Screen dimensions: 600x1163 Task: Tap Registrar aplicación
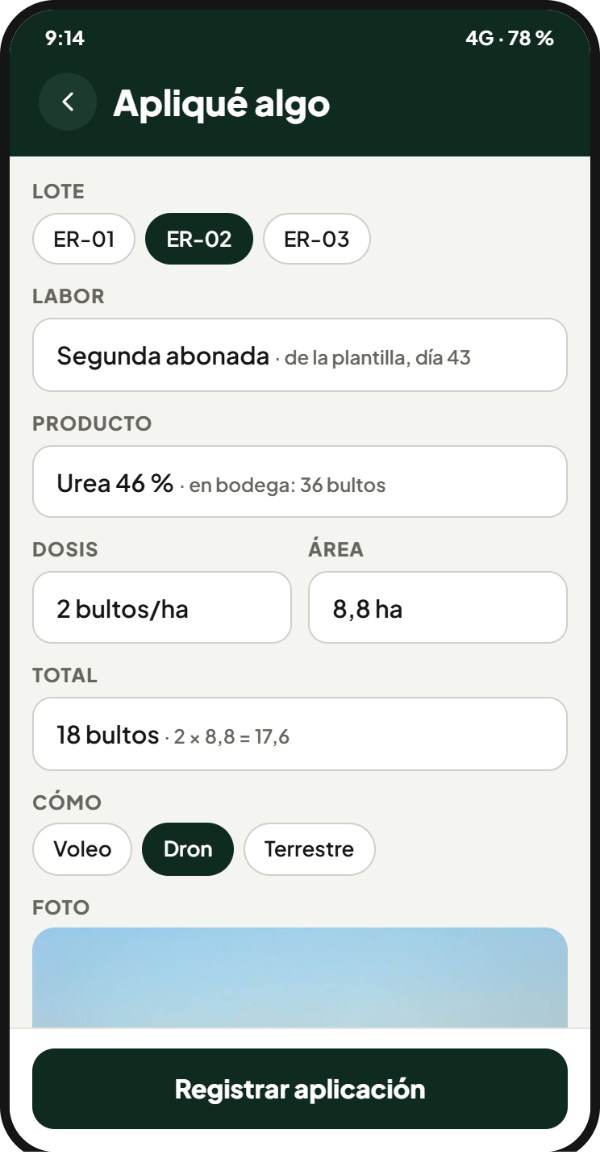point(300,1089)
